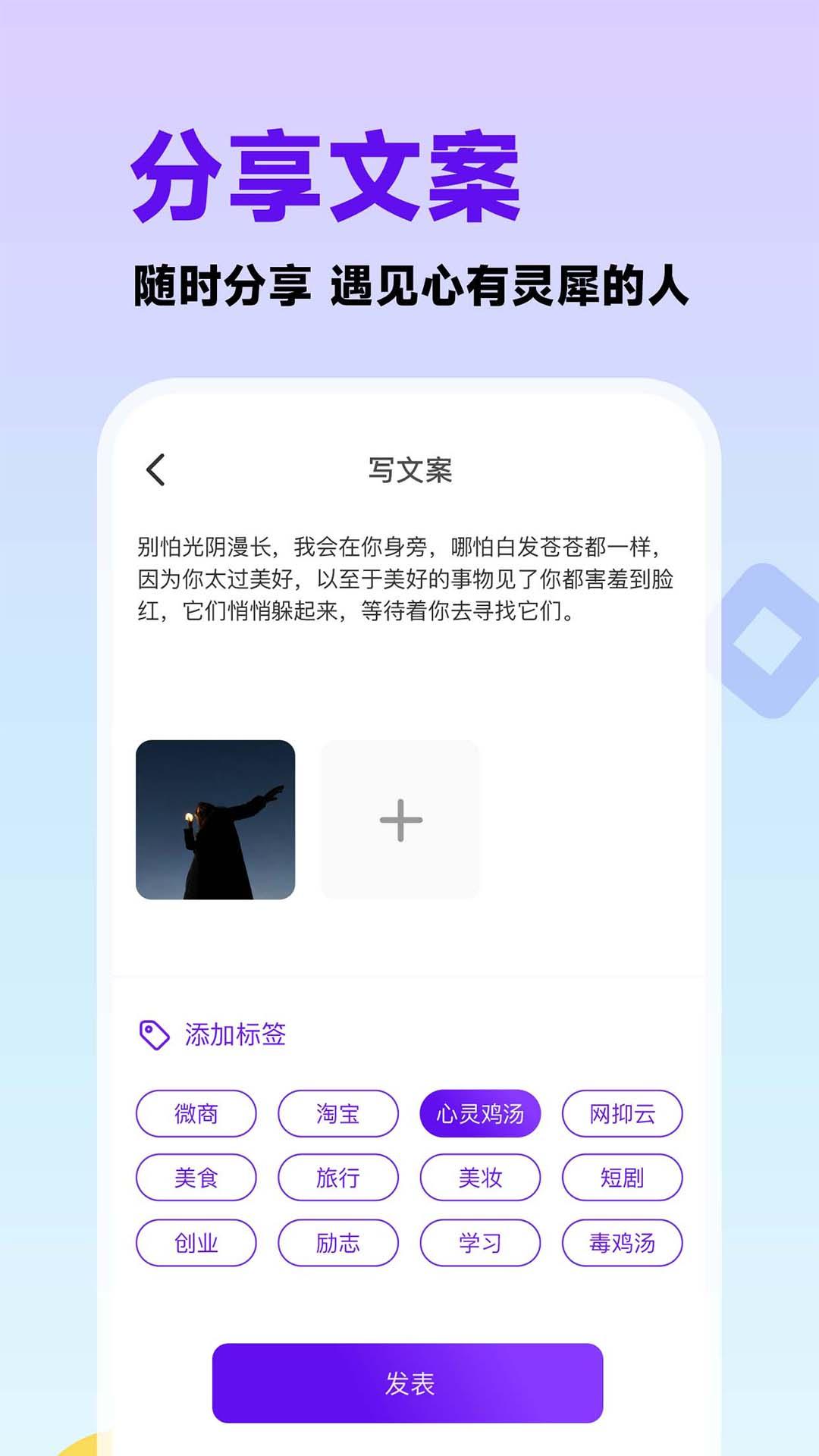Select the 学习 tag
This screenshot has height=1456, width=819.
(481, 1242)
